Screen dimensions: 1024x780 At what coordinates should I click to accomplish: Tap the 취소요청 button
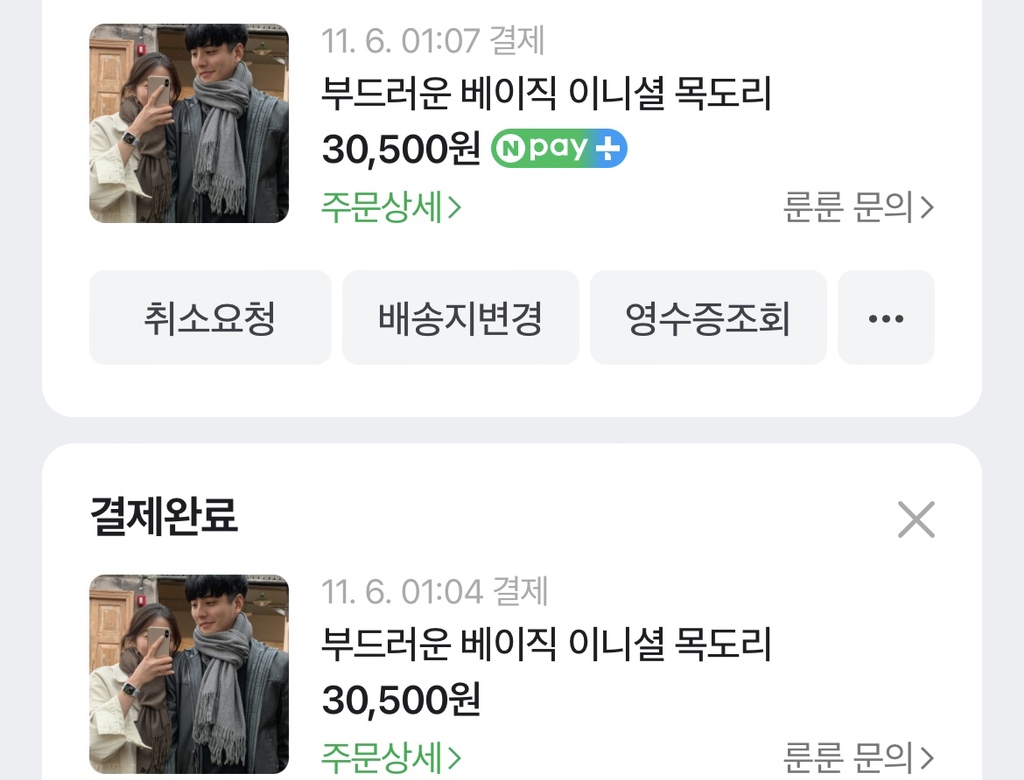pos(210,318)
